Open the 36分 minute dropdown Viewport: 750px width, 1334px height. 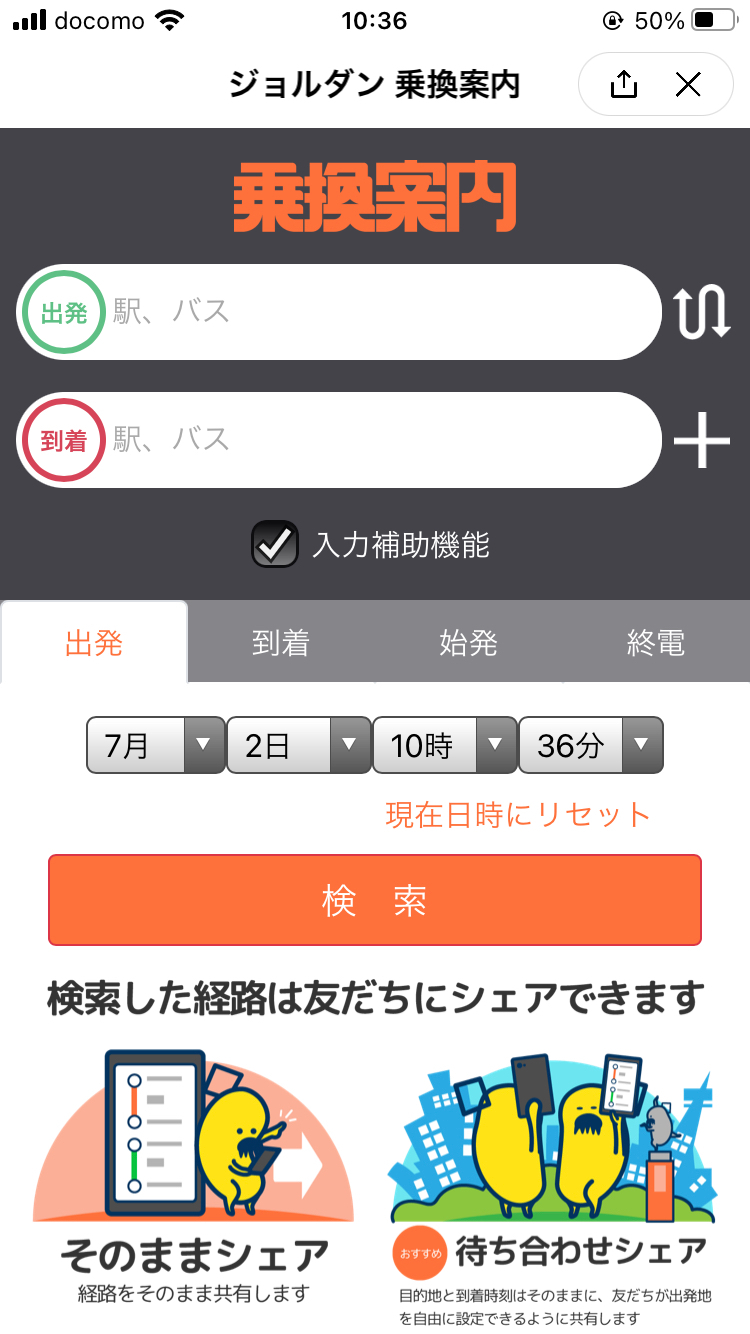click(x=590, y=745)
